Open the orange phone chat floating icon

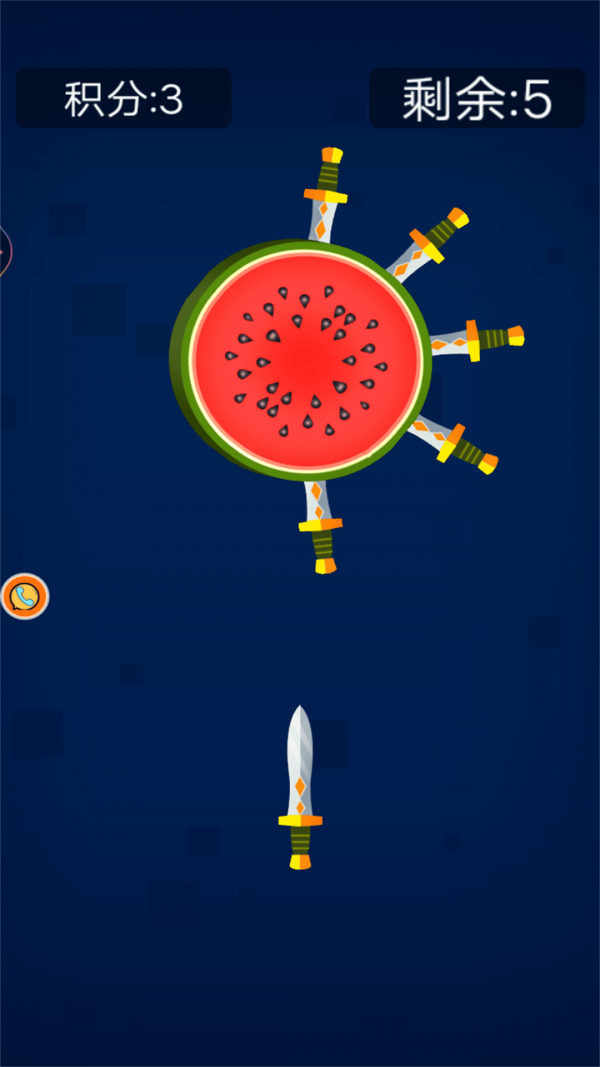point(25,597)
